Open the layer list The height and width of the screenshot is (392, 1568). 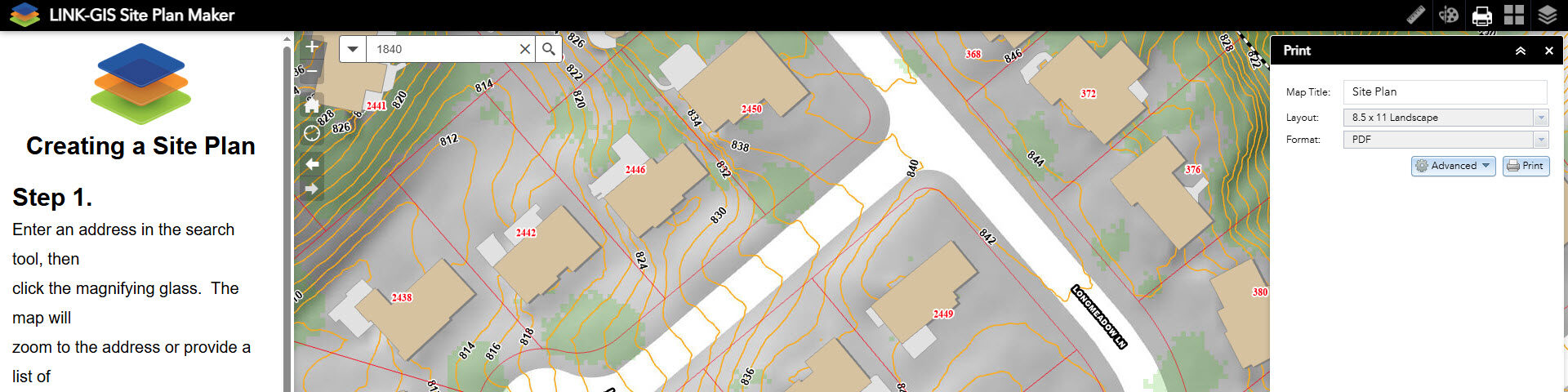[1548, 15]
